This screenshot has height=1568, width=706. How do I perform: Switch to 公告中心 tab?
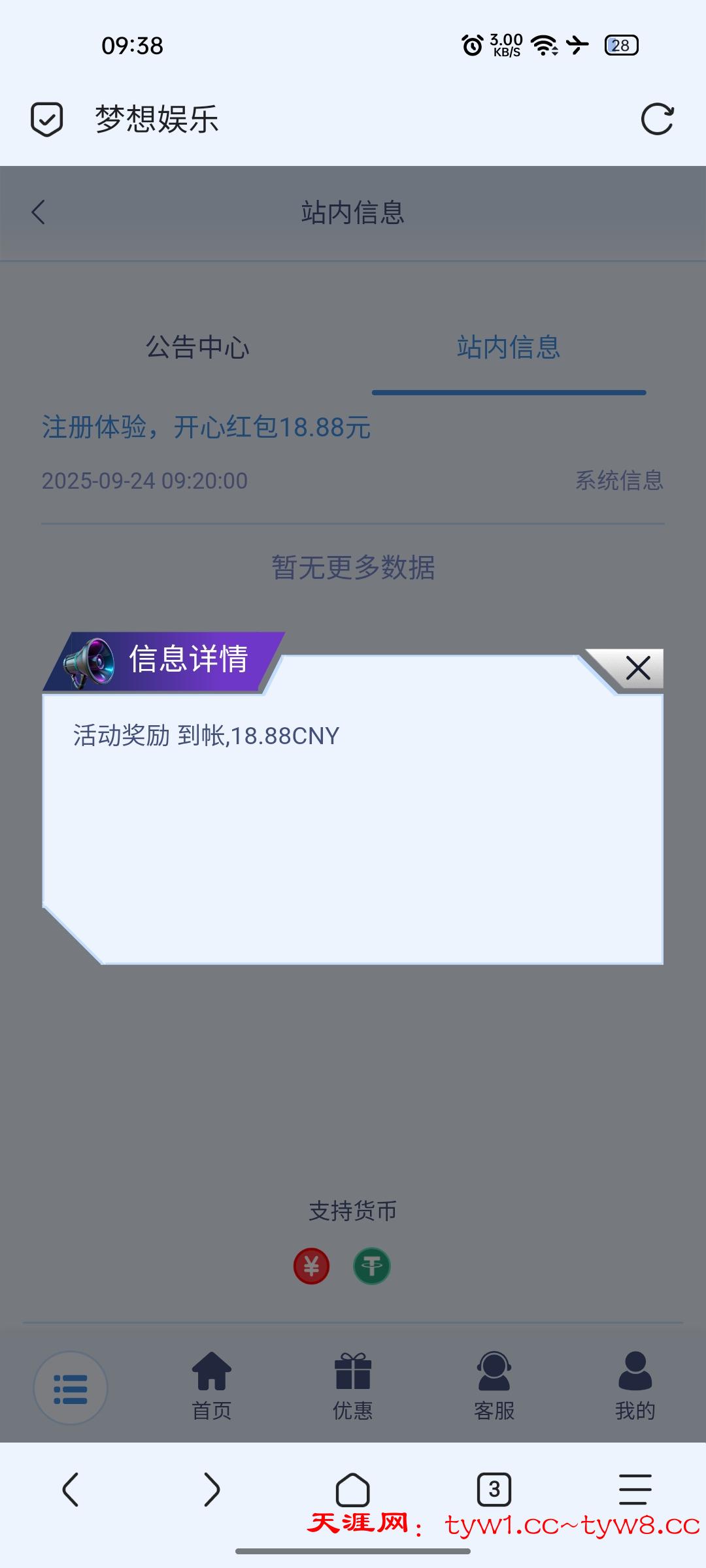[197, 347]
